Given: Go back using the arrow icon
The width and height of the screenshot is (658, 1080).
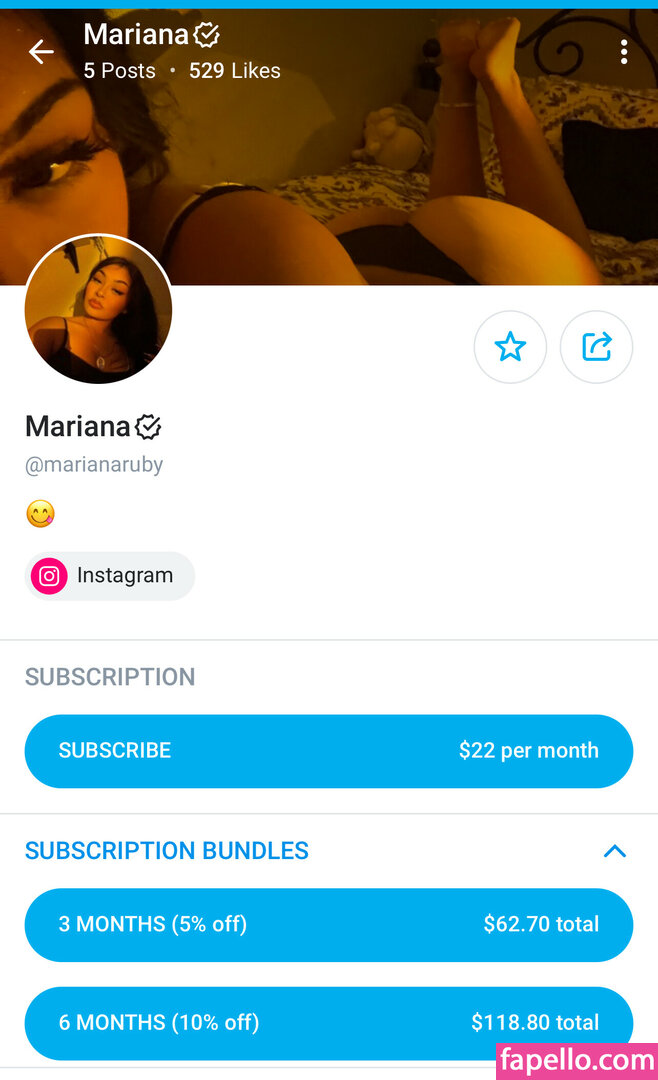Looking at the screenshot, I should click(41, 52).
